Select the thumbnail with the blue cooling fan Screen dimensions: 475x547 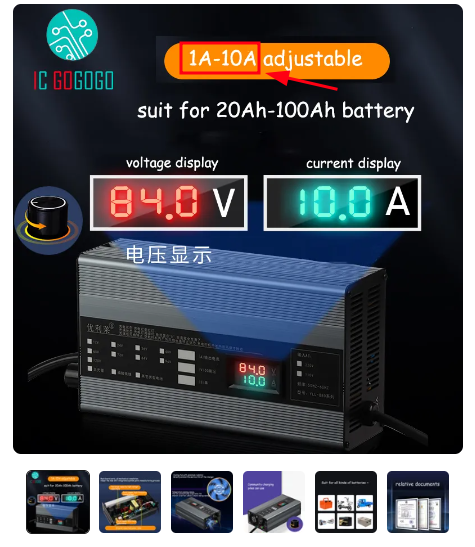click(x=202, y=502)
